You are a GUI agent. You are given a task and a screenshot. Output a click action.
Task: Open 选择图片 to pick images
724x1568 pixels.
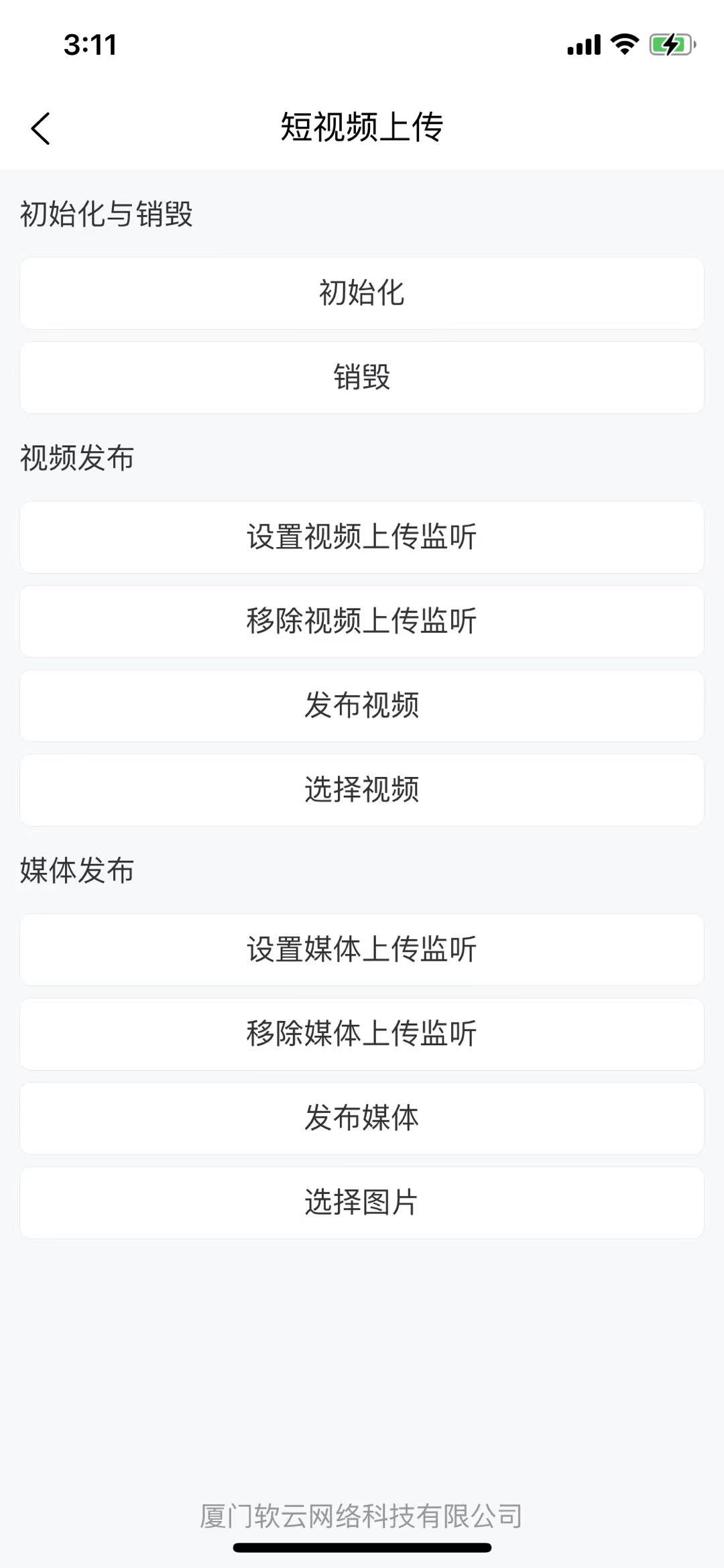point(362,1203)
